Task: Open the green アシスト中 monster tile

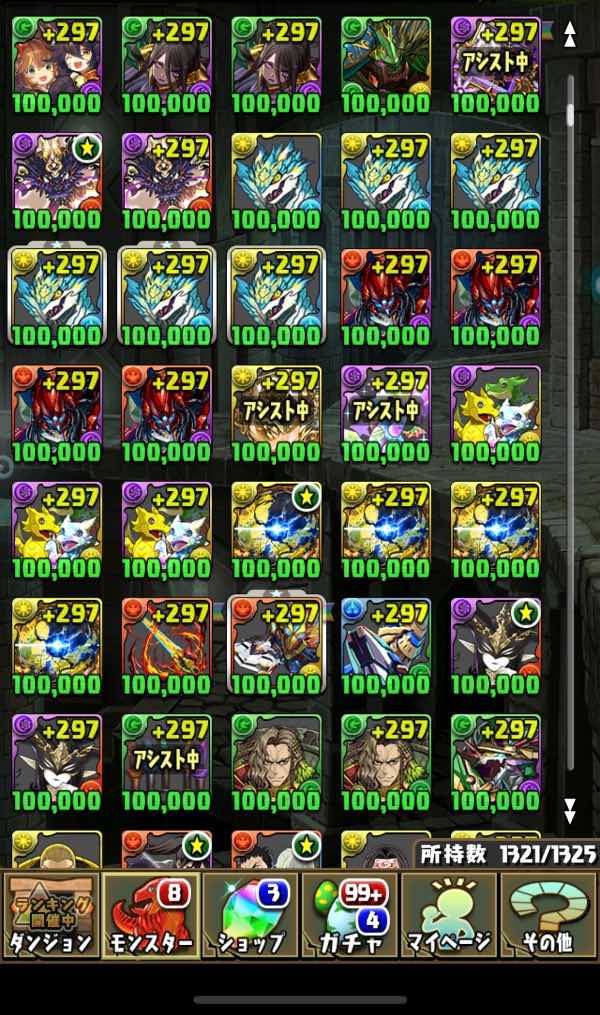Action: pos(166,763)
